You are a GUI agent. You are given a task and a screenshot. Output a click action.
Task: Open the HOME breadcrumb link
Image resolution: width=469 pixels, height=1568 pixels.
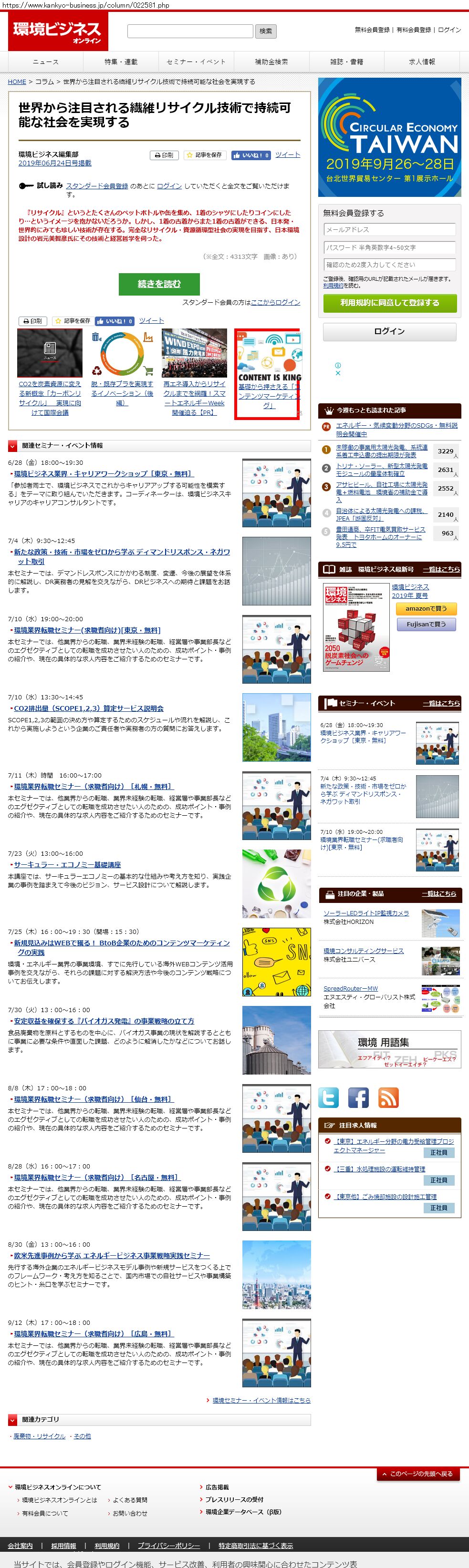(17, 82)
